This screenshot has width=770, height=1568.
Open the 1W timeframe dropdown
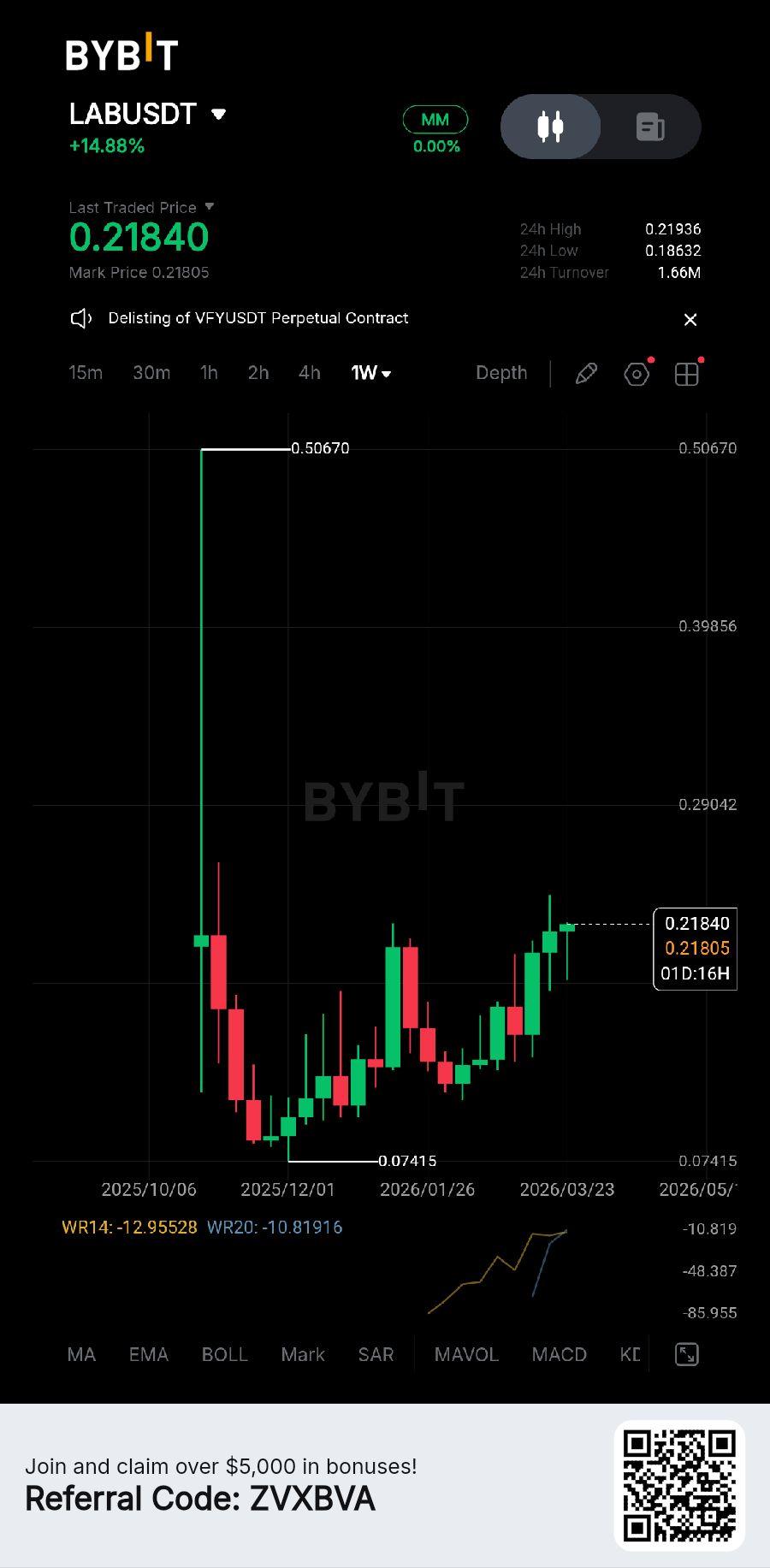click(x=371, y=373)
